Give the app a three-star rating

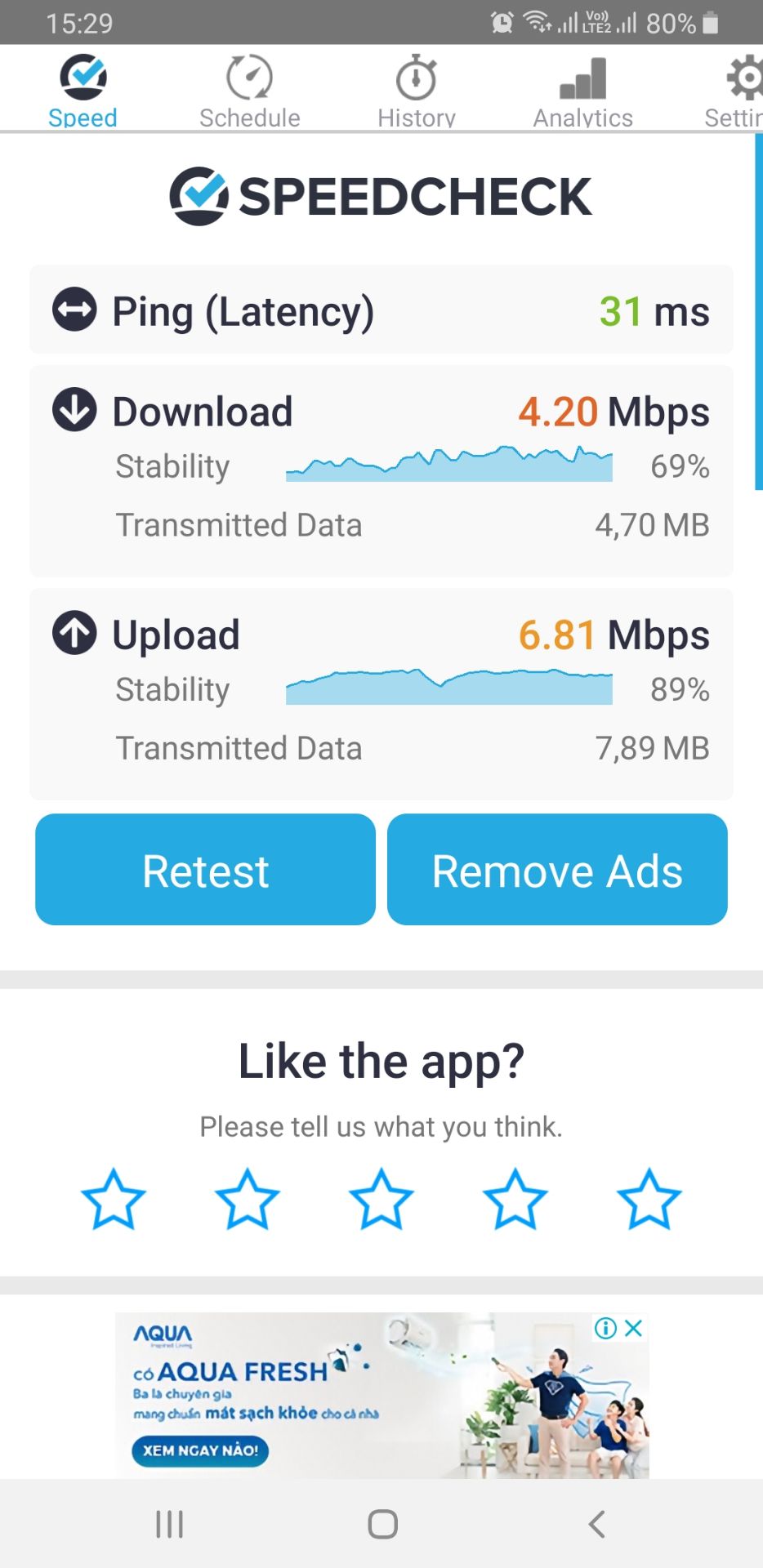(x=381, y=1199)
